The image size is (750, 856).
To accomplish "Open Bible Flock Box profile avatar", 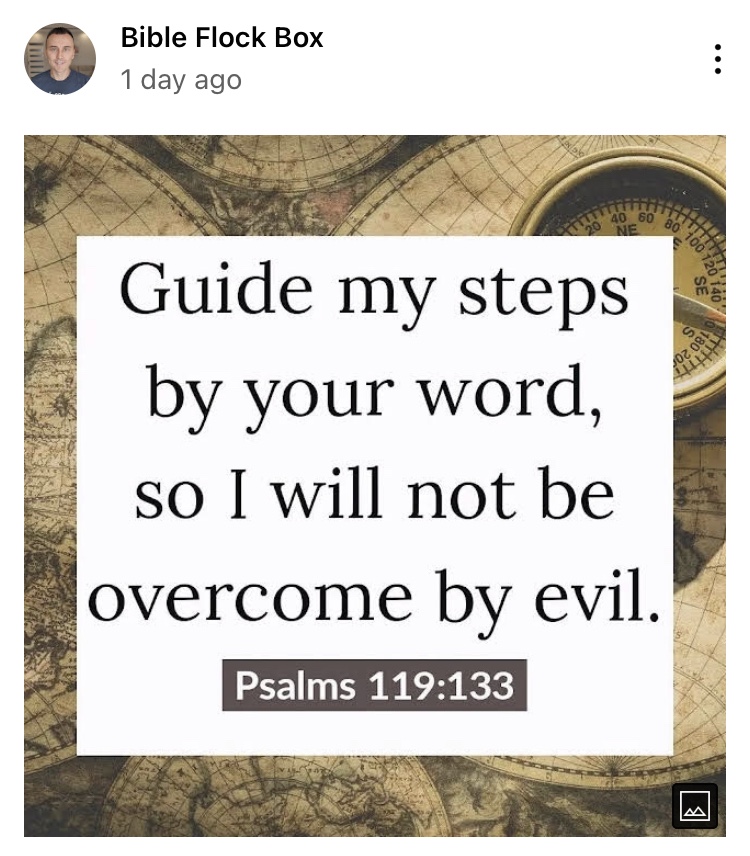I will coord(60,59).
